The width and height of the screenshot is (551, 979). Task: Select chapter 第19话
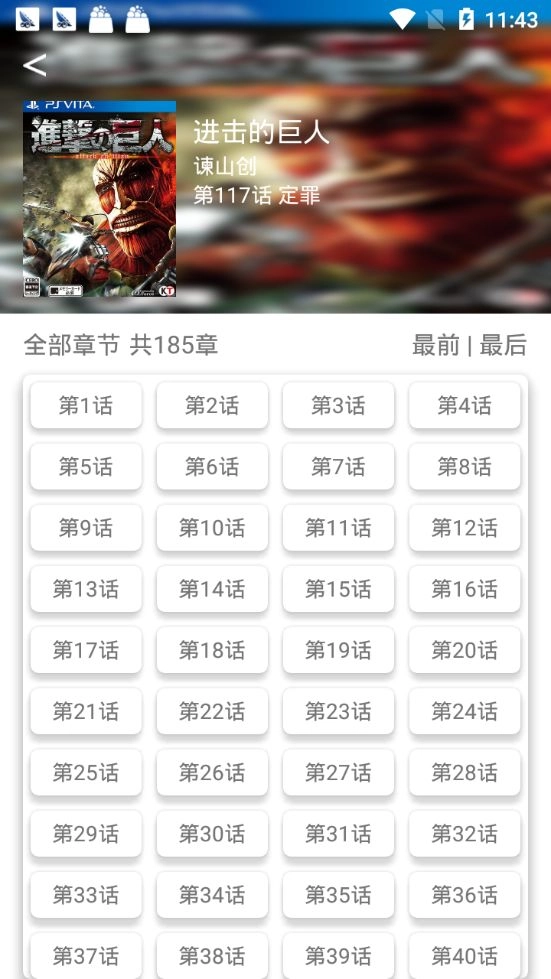[338, 650]
